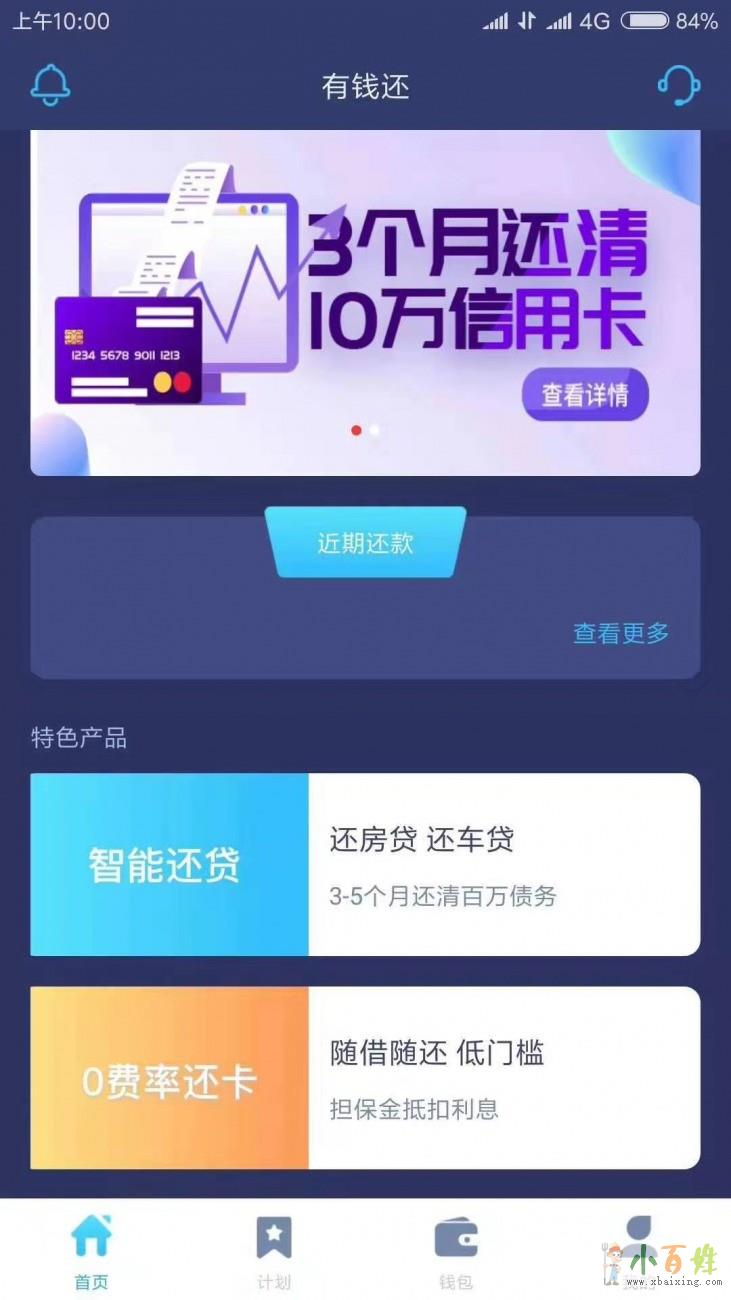Open the 0费率还卡 product card

tap(365, 1078)
